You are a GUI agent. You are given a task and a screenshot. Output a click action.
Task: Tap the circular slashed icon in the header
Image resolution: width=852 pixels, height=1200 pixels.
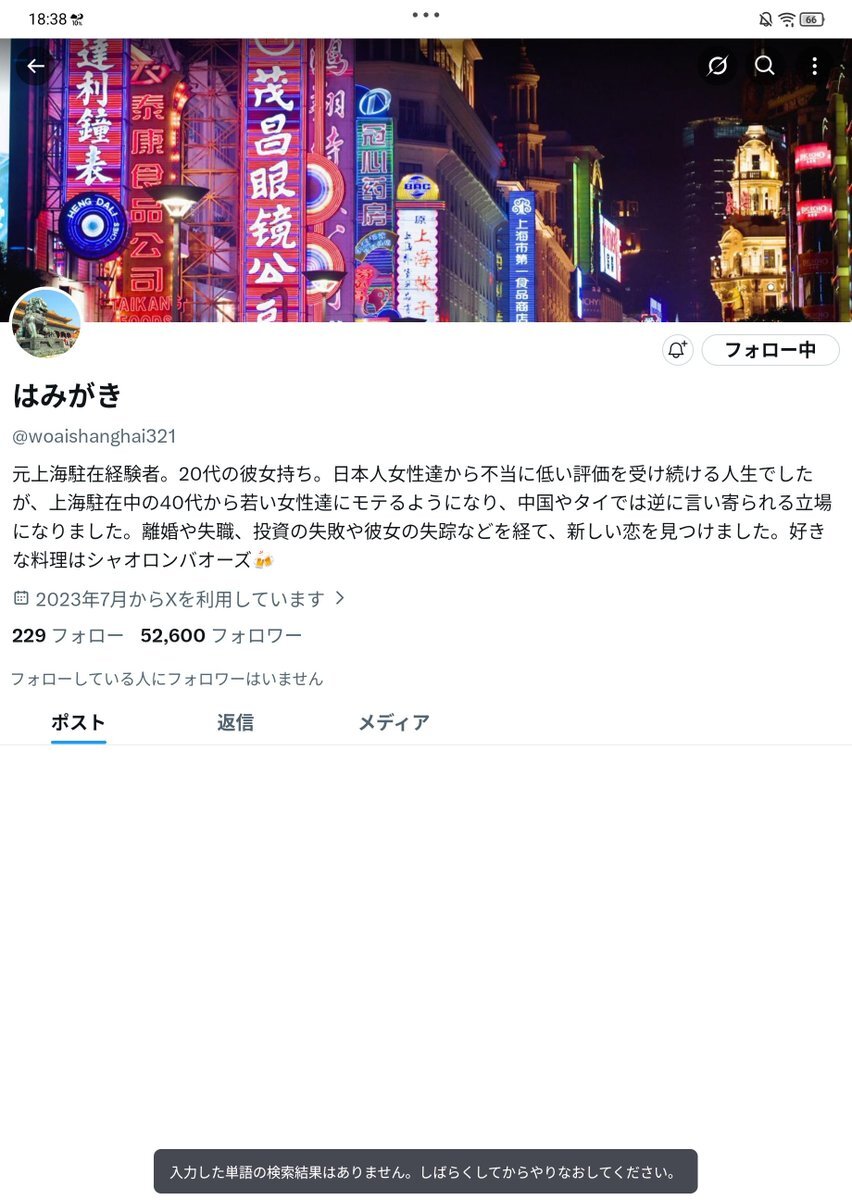pos(717,66)
